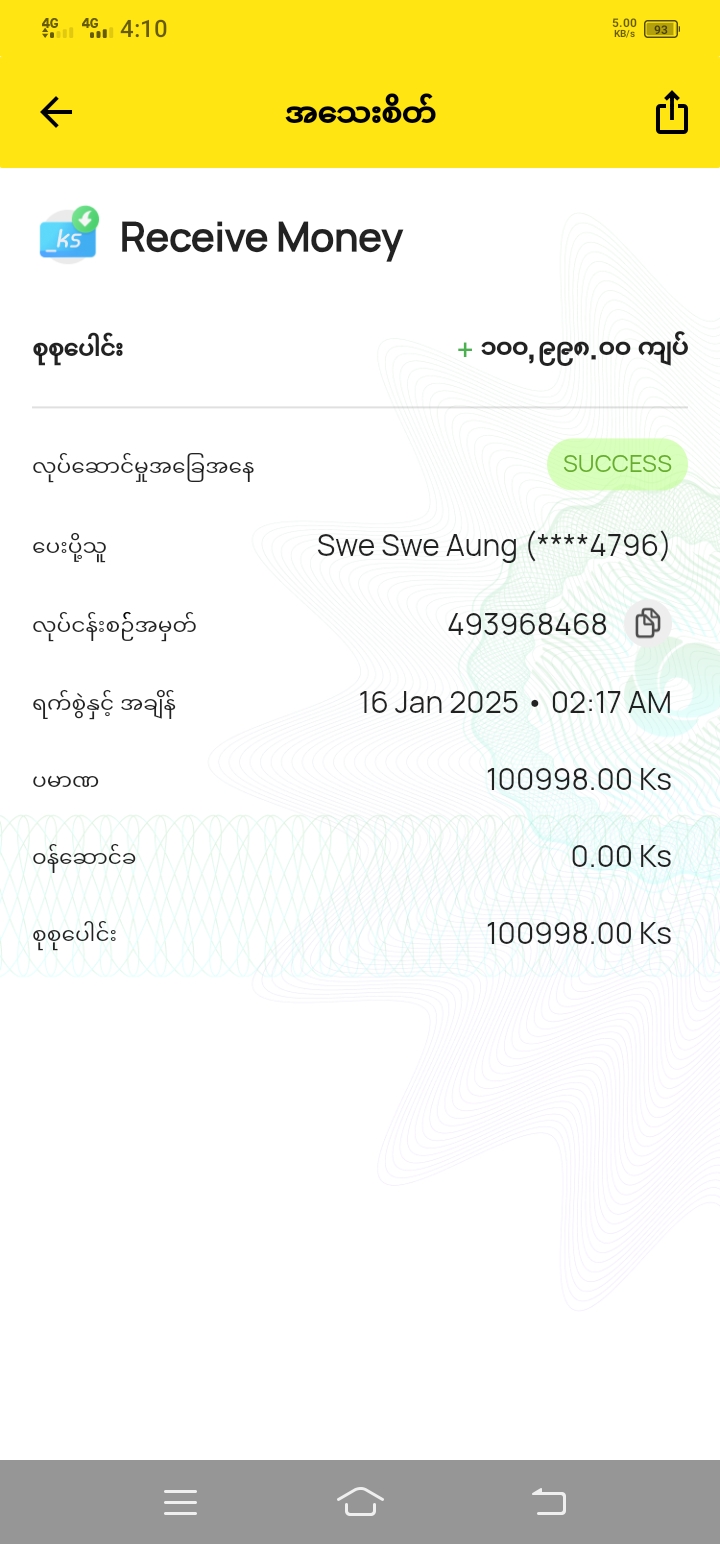Share this transaction receipt
The width and height of the screenshot is (720, 1544).
(x=672, y=112)
